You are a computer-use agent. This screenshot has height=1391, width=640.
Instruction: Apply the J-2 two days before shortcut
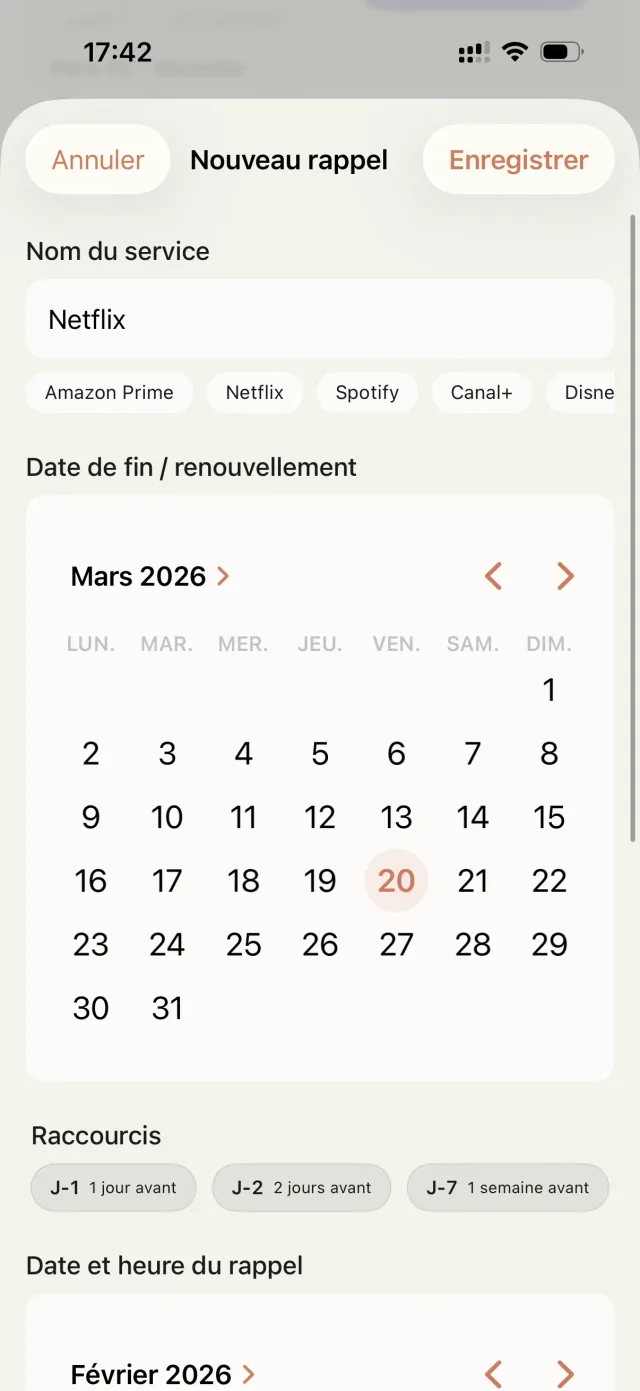pos(301,1188)
